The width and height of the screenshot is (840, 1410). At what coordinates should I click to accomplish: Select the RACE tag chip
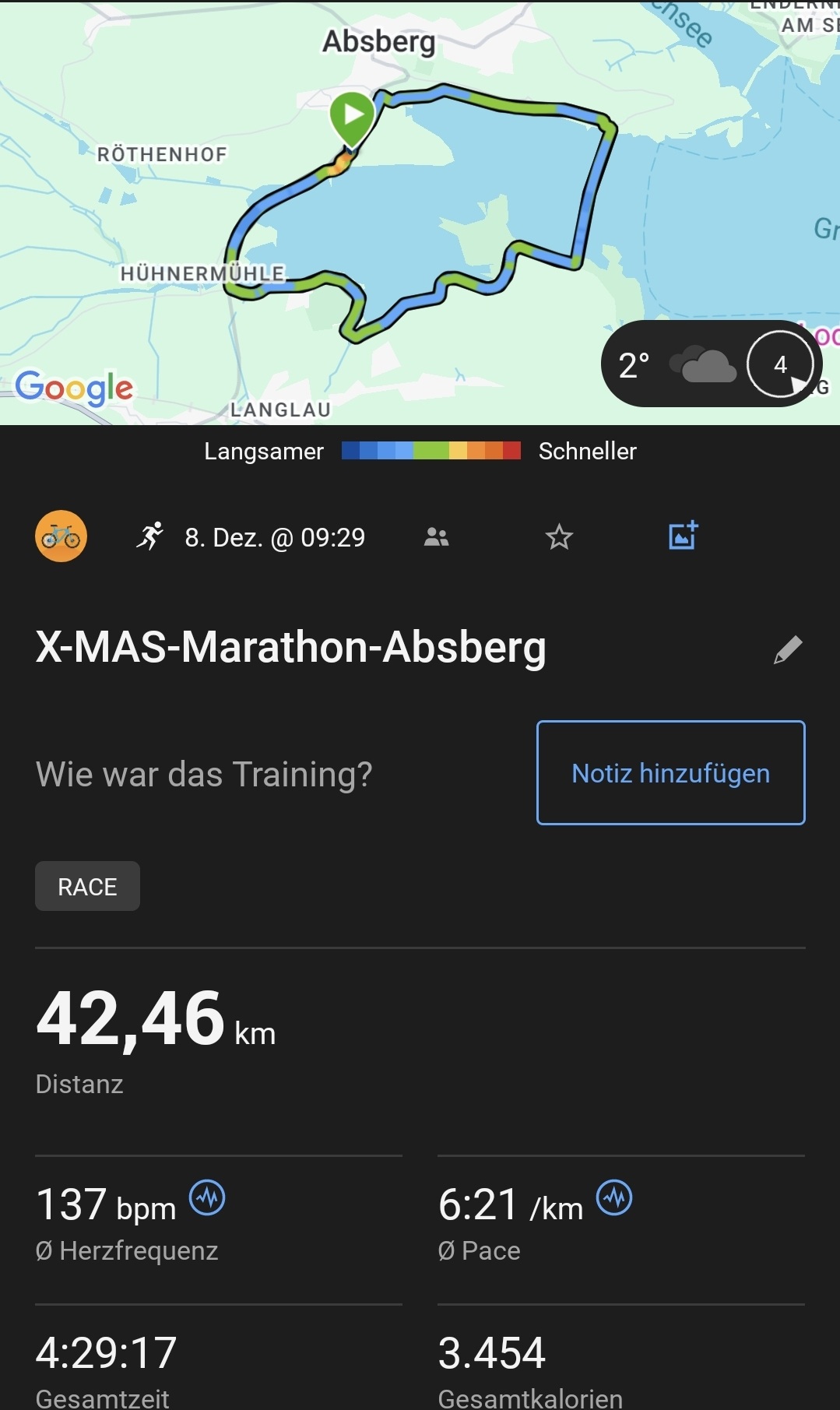tap(87, 886)
